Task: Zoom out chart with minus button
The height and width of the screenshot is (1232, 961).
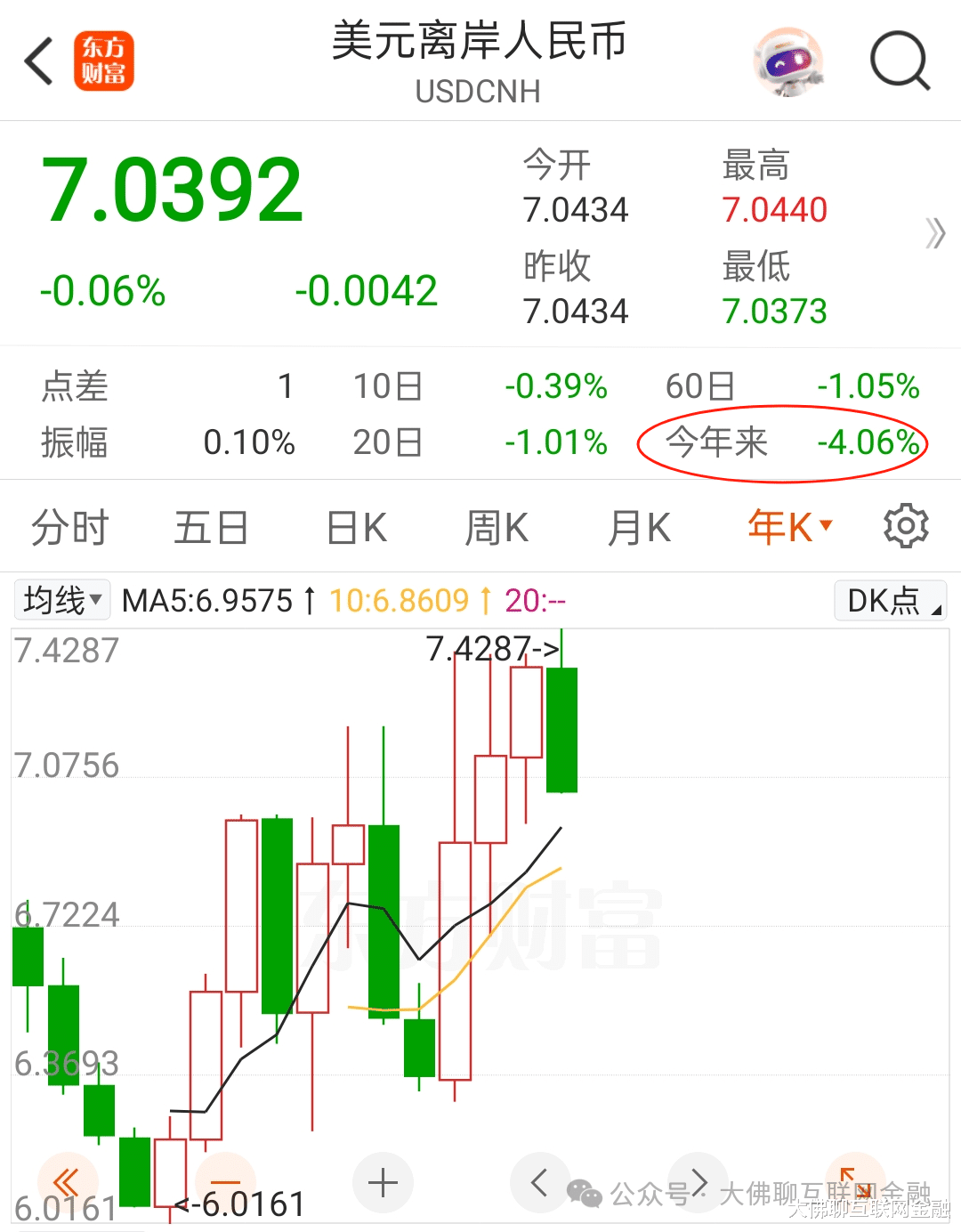Action: click(x=226, y=1183)
